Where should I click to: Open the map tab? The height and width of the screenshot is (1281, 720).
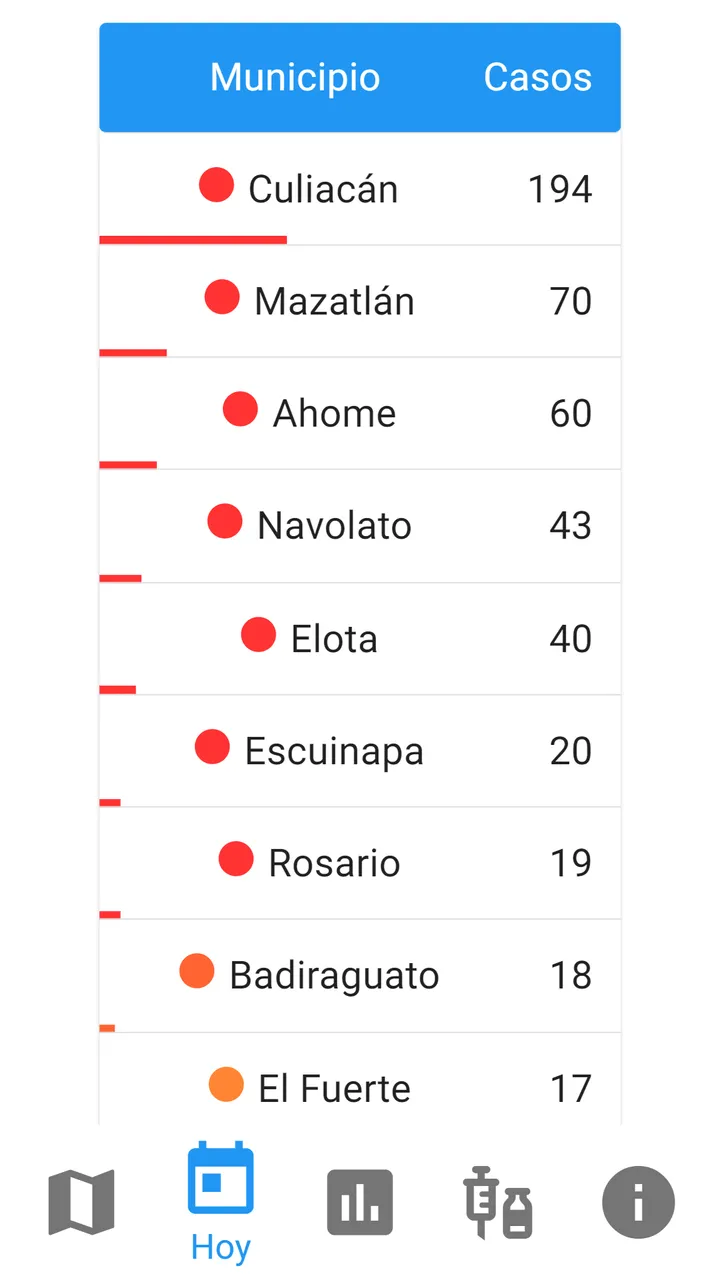(x=81, y=1201)
